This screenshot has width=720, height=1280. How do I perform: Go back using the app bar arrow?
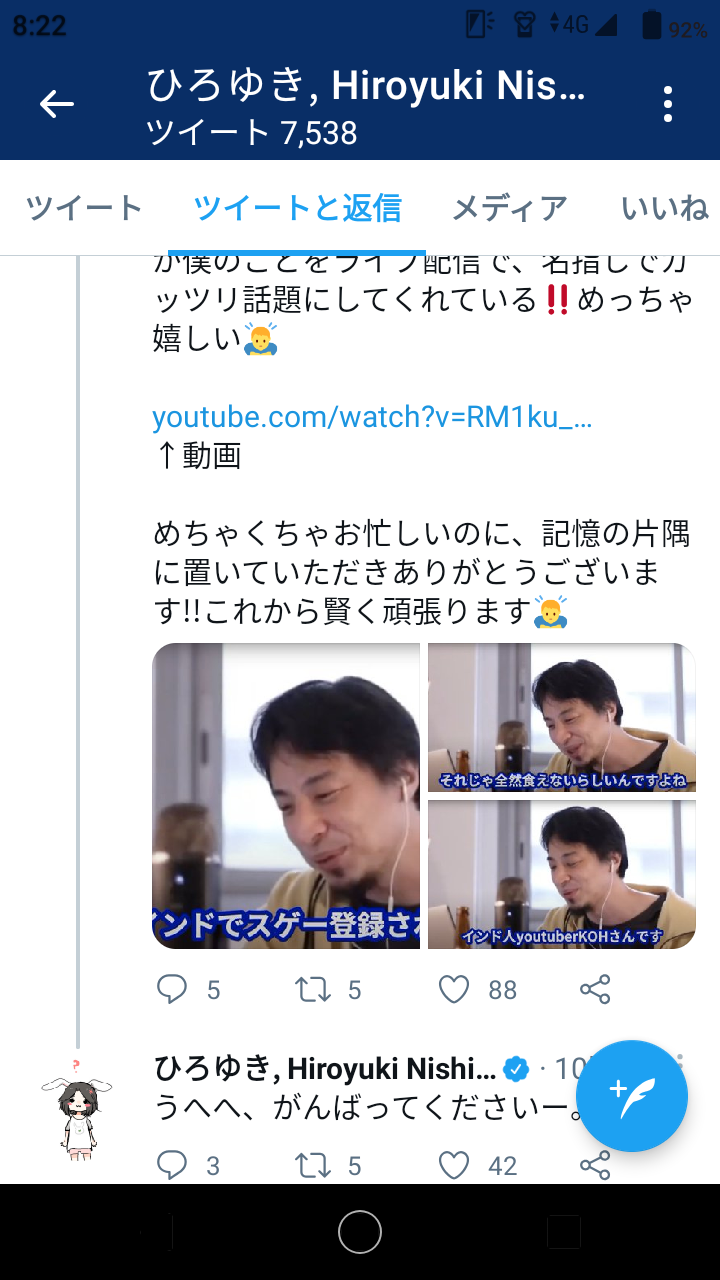[x=57, y=104]
